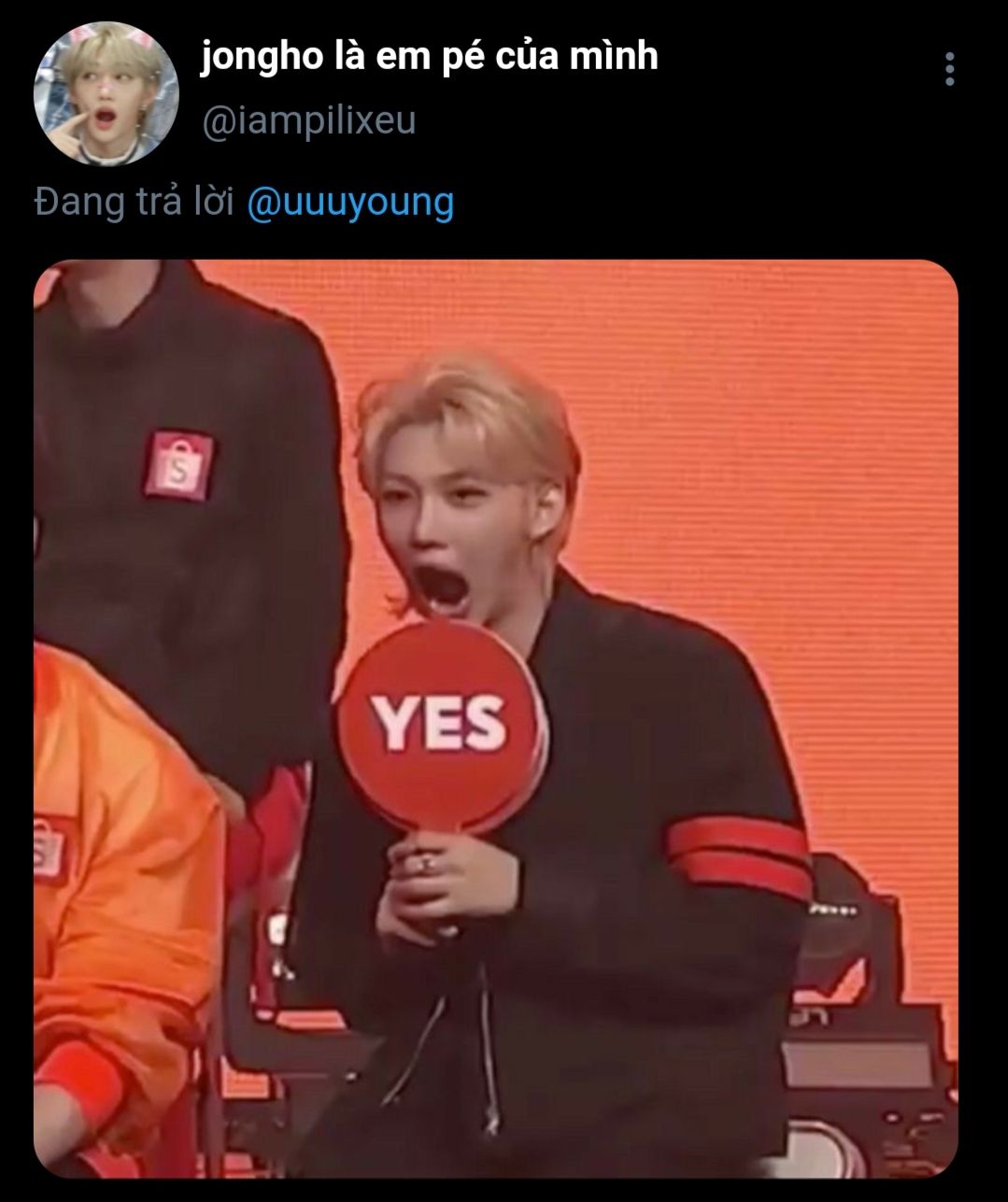View the attached YES photo full screen
1008x1202 pixels.
point(495,719)
